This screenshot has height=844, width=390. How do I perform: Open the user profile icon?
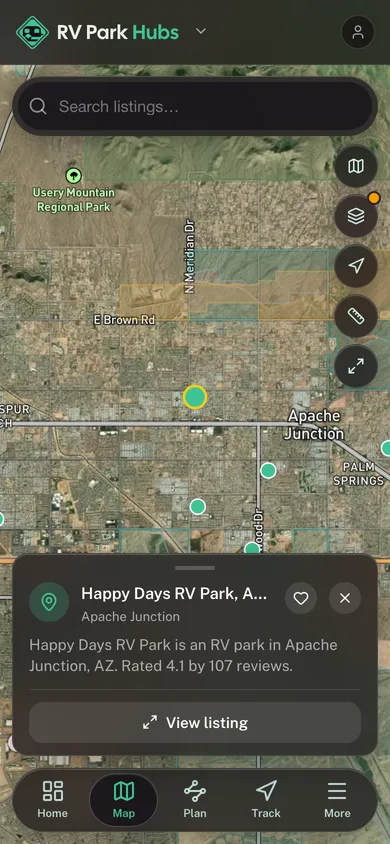coord(358,32)
